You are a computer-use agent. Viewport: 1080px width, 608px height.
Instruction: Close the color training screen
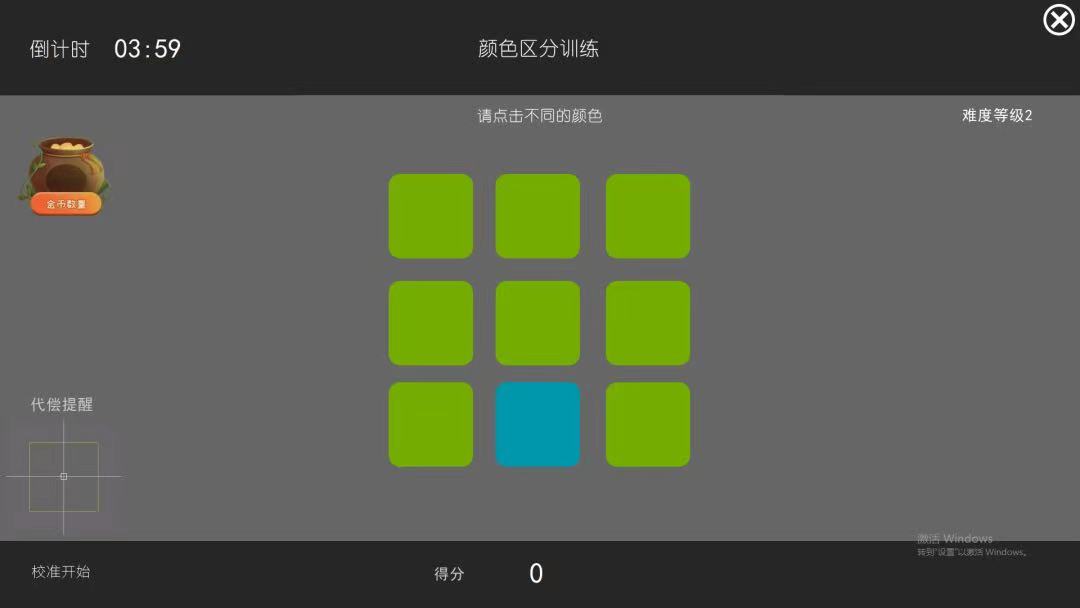1058,20
